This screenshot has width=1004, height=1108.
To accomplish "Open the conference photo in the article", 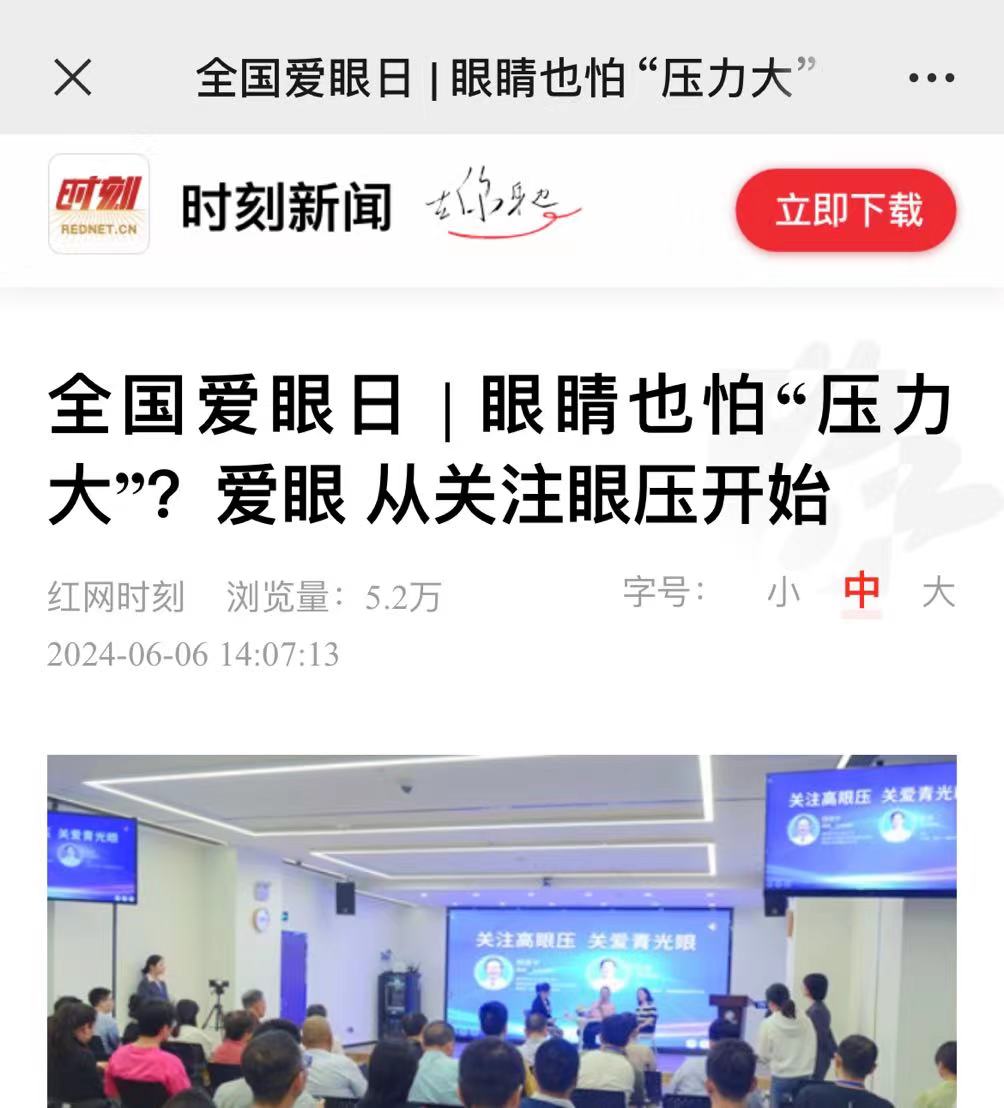I will (501, 930).
